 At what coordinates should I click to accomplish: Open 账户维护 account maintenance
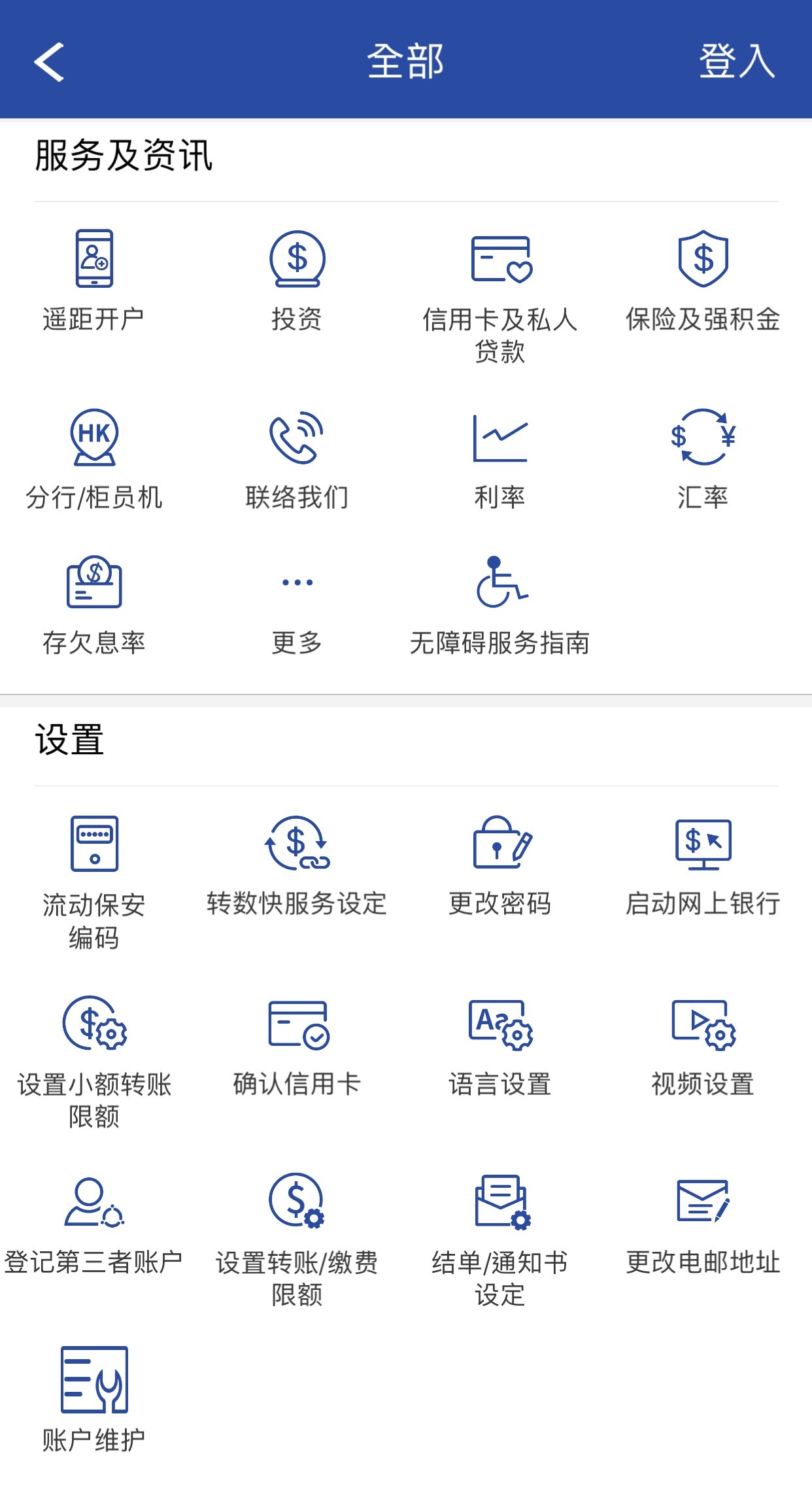[x=94, y=1400]
